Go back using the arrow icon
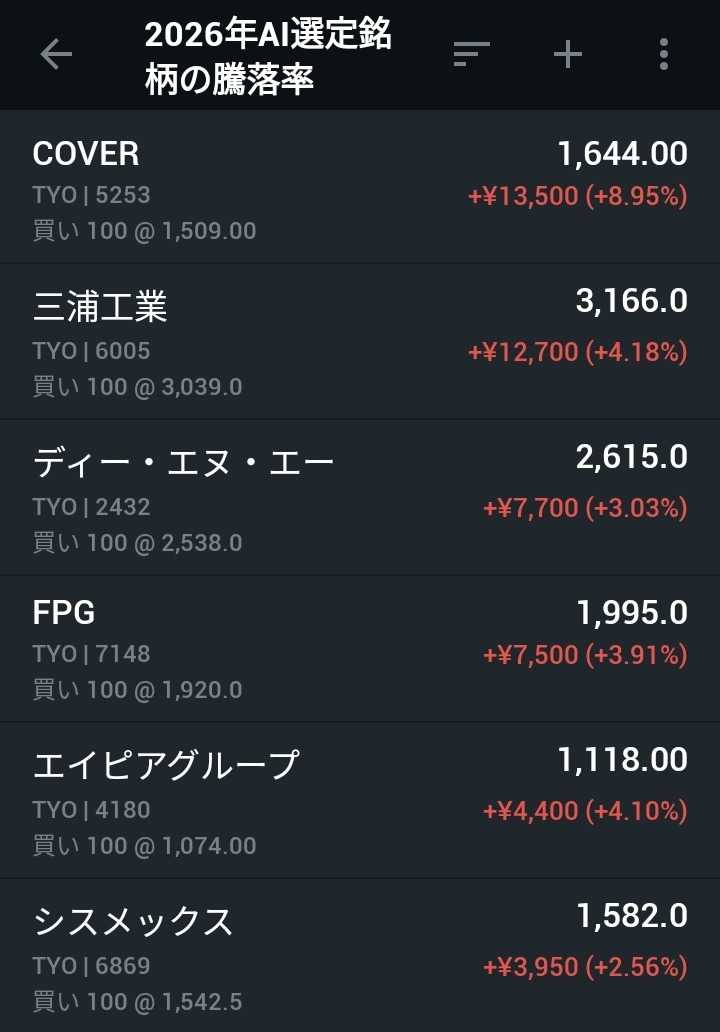 pyautogui.click(x=56, y=54)
